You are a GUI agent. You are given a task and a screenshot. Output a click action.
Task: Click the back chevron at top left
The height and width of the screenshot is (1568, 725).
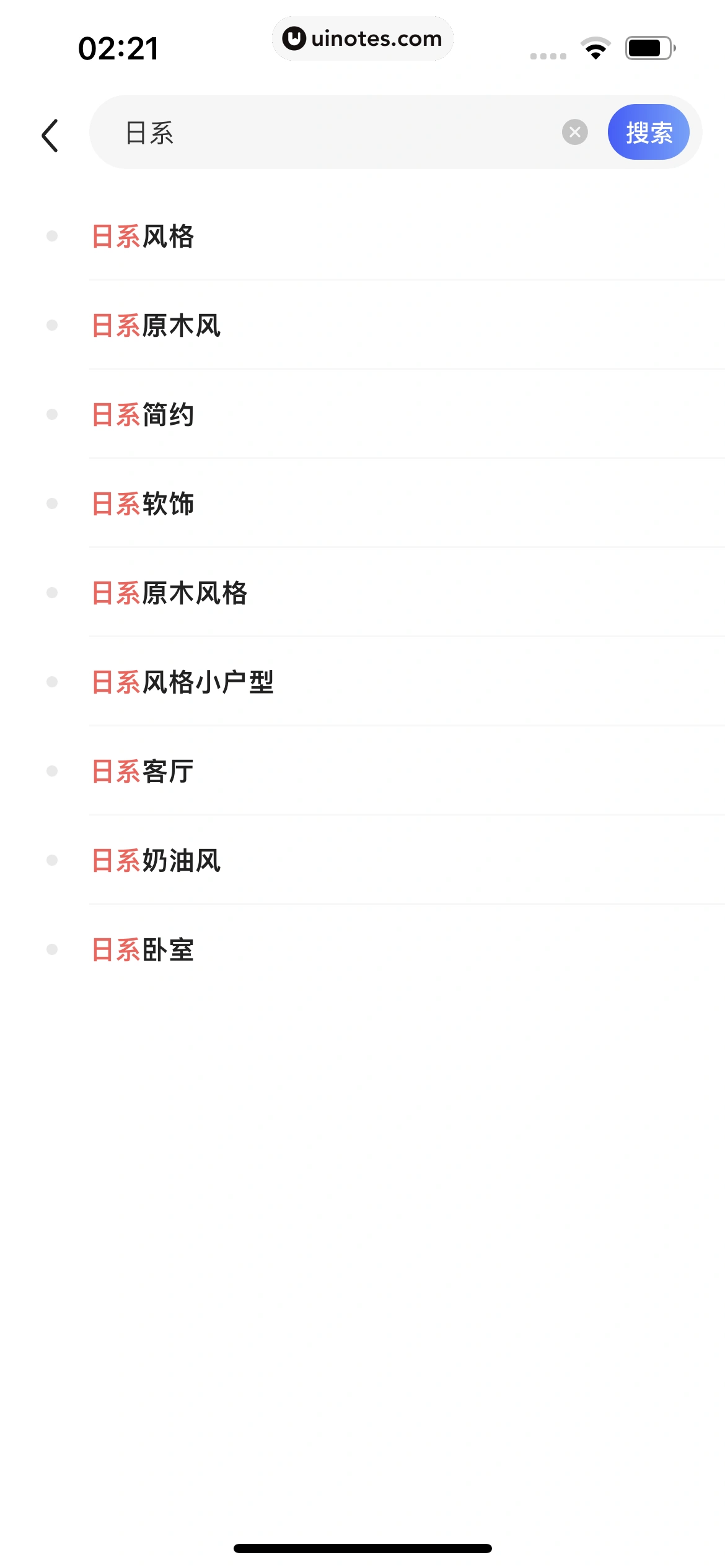point(50,135)
